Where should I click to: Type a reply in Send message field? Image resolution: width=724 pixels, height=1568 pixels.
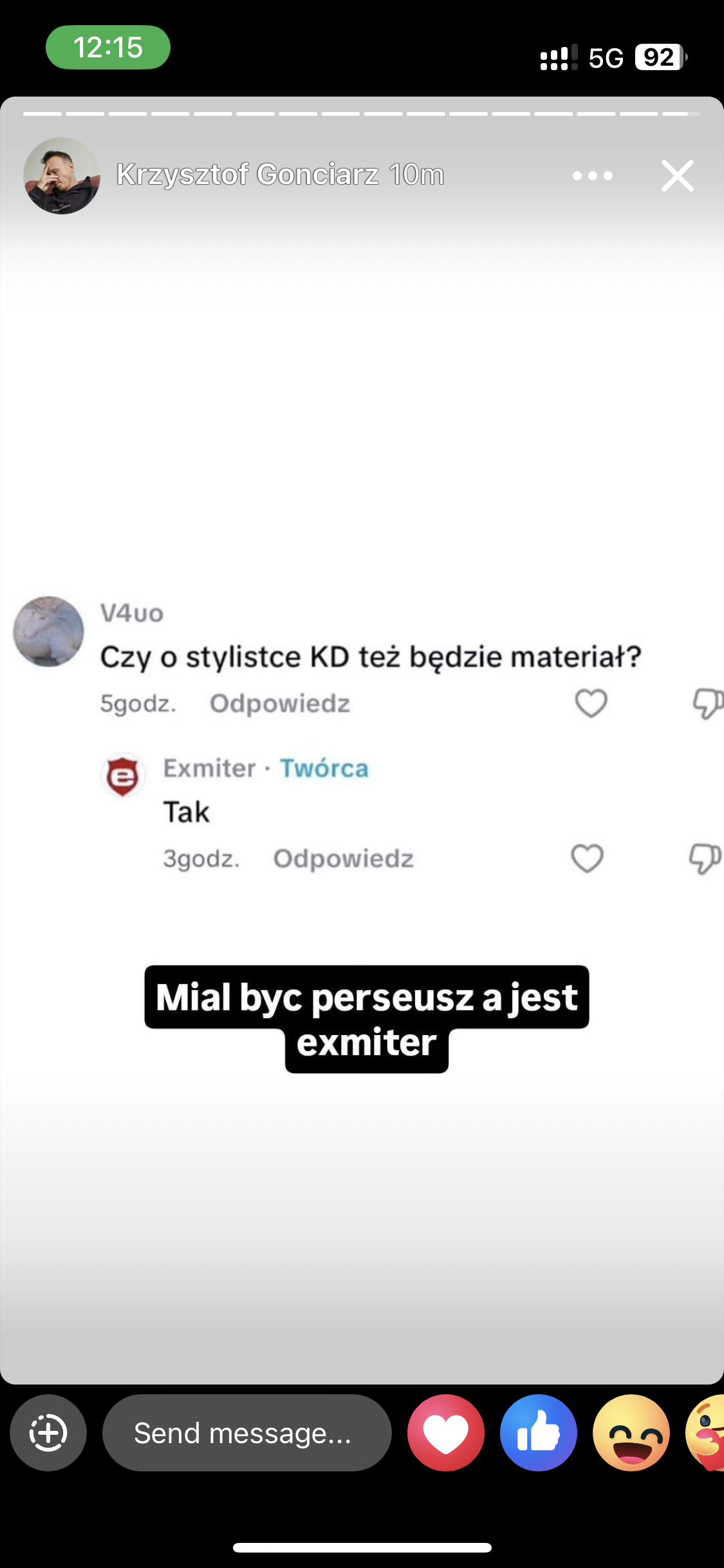click(x=246, y=1433)
